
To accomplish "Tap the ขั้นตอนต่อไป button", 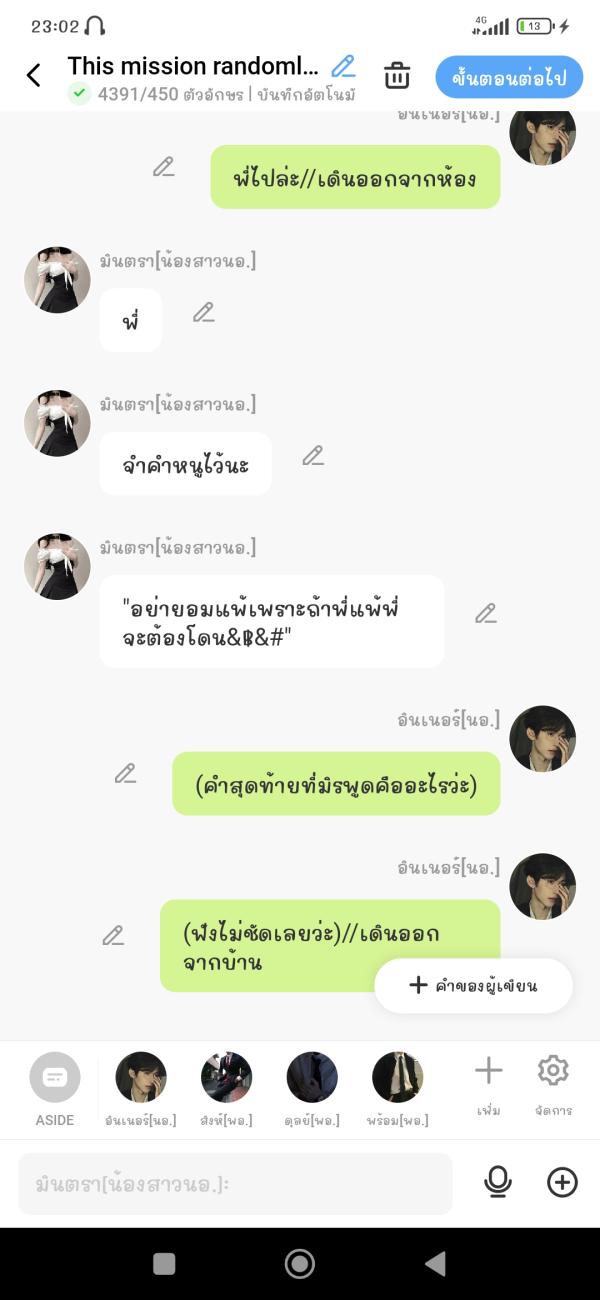I will point(509,77).
